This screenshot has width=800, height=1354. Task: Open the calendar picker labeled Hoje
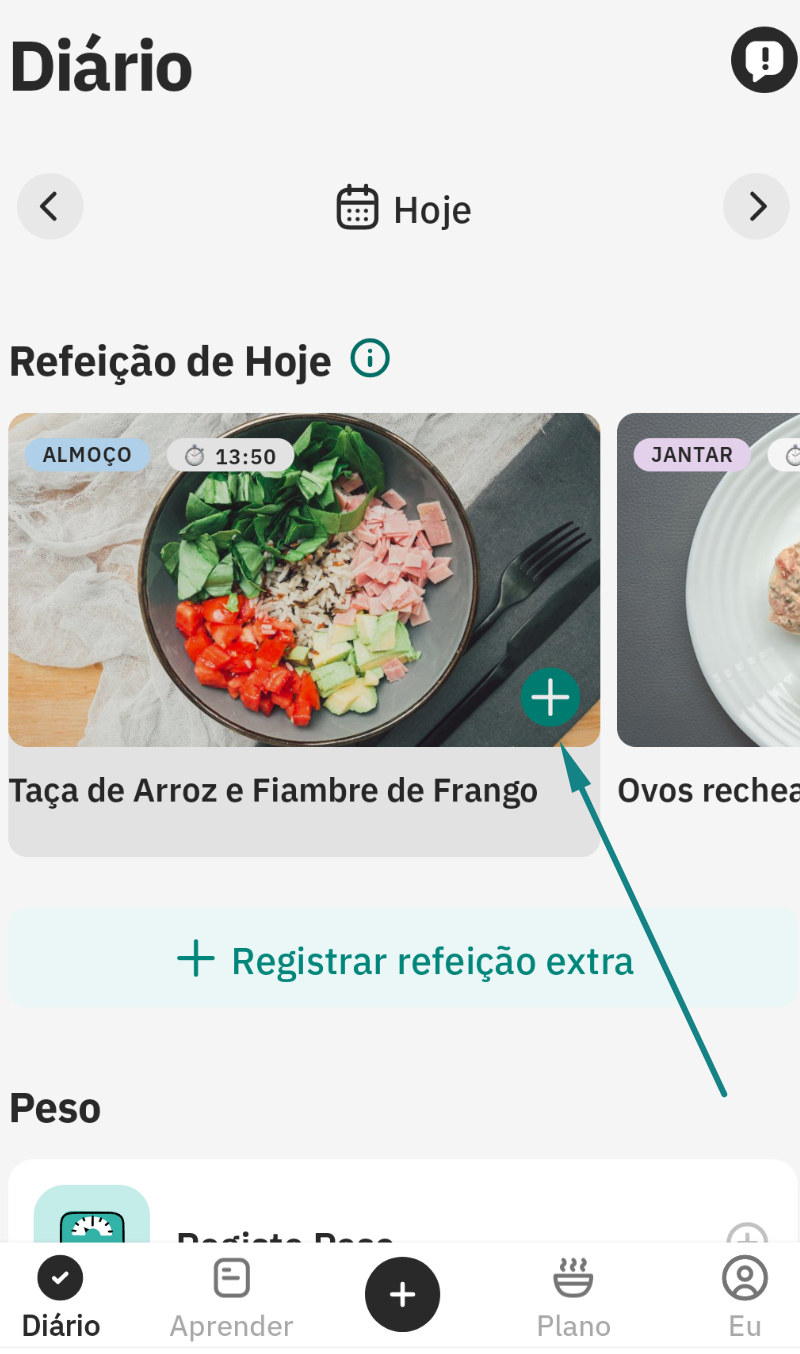(404, 209)
